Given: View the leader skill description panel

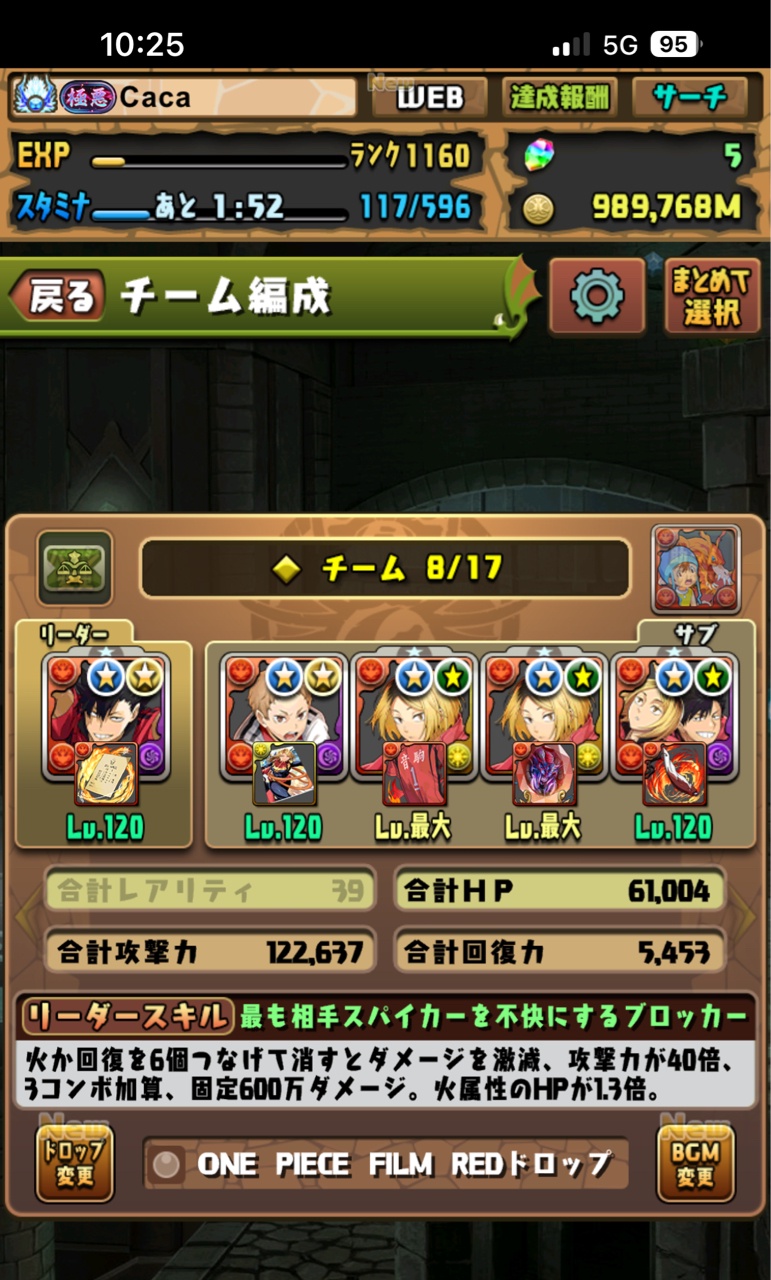Looking at the screenshot, I should [385, 1058].
